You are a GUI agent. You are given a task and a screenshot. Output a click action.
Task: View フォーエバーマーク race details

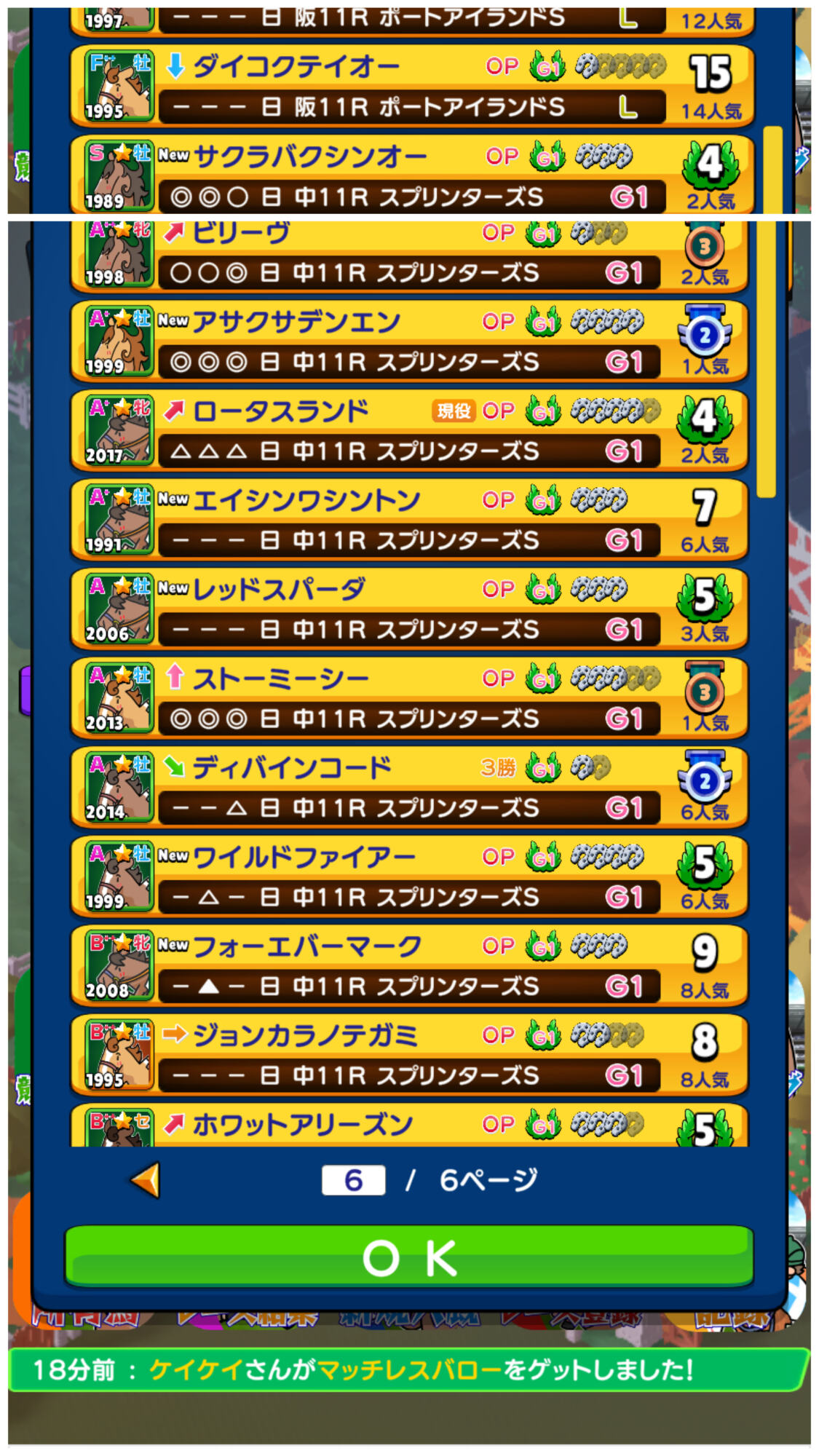[x=409, y=966]
